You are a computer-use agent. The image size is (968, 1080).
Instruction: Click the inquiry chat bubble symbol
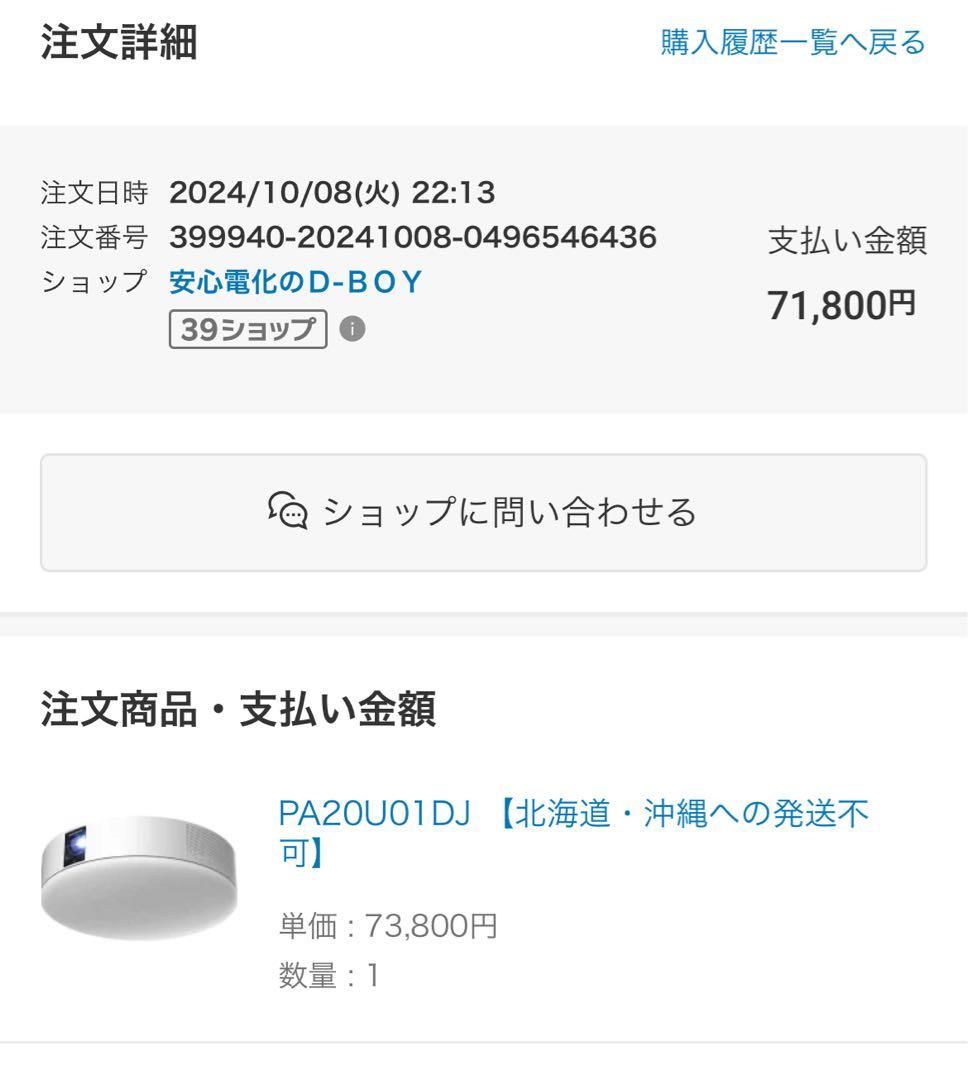click(286, 511)
